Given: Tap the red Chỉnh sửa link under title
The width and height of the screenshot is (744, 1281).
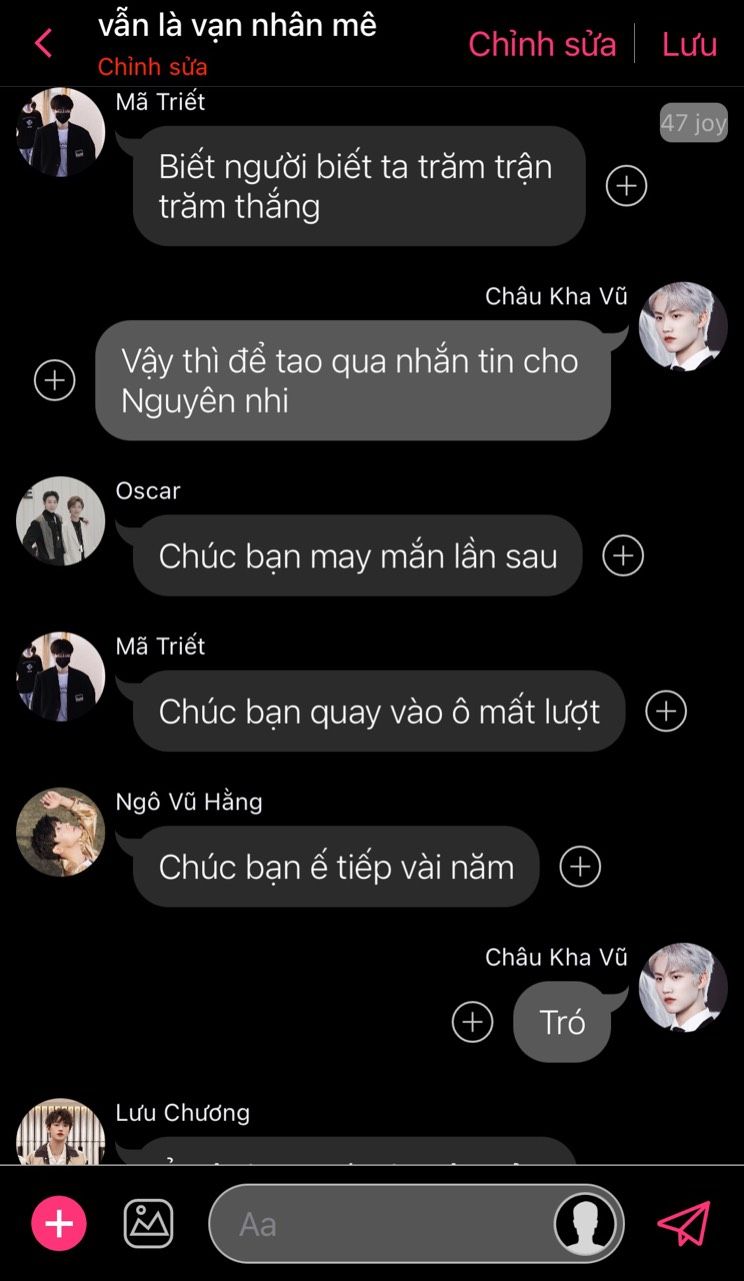Looking at the screenshot, I should pyautogui.click(x=152, y=68).
